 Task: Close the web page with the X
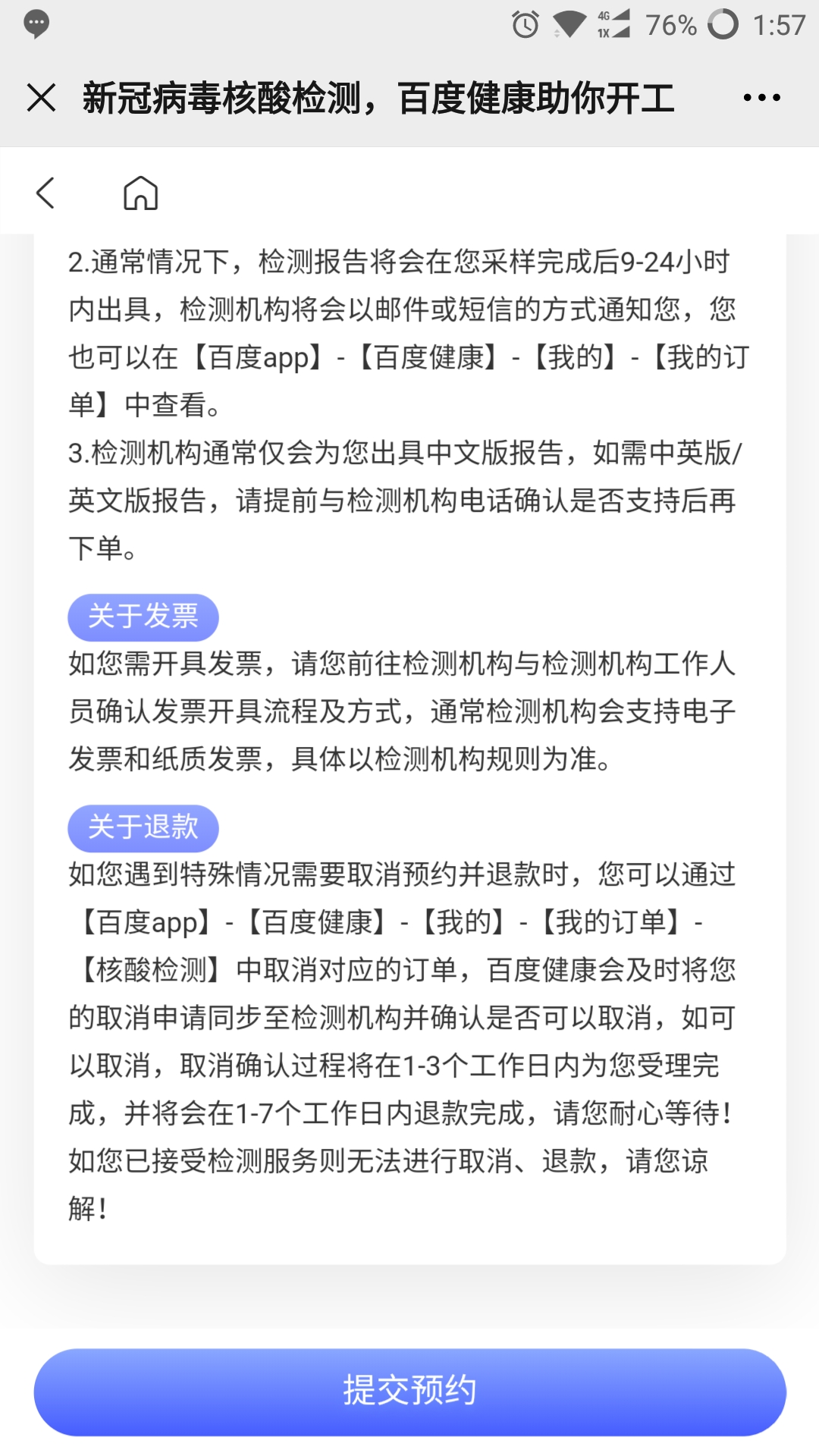click(41, 98)
